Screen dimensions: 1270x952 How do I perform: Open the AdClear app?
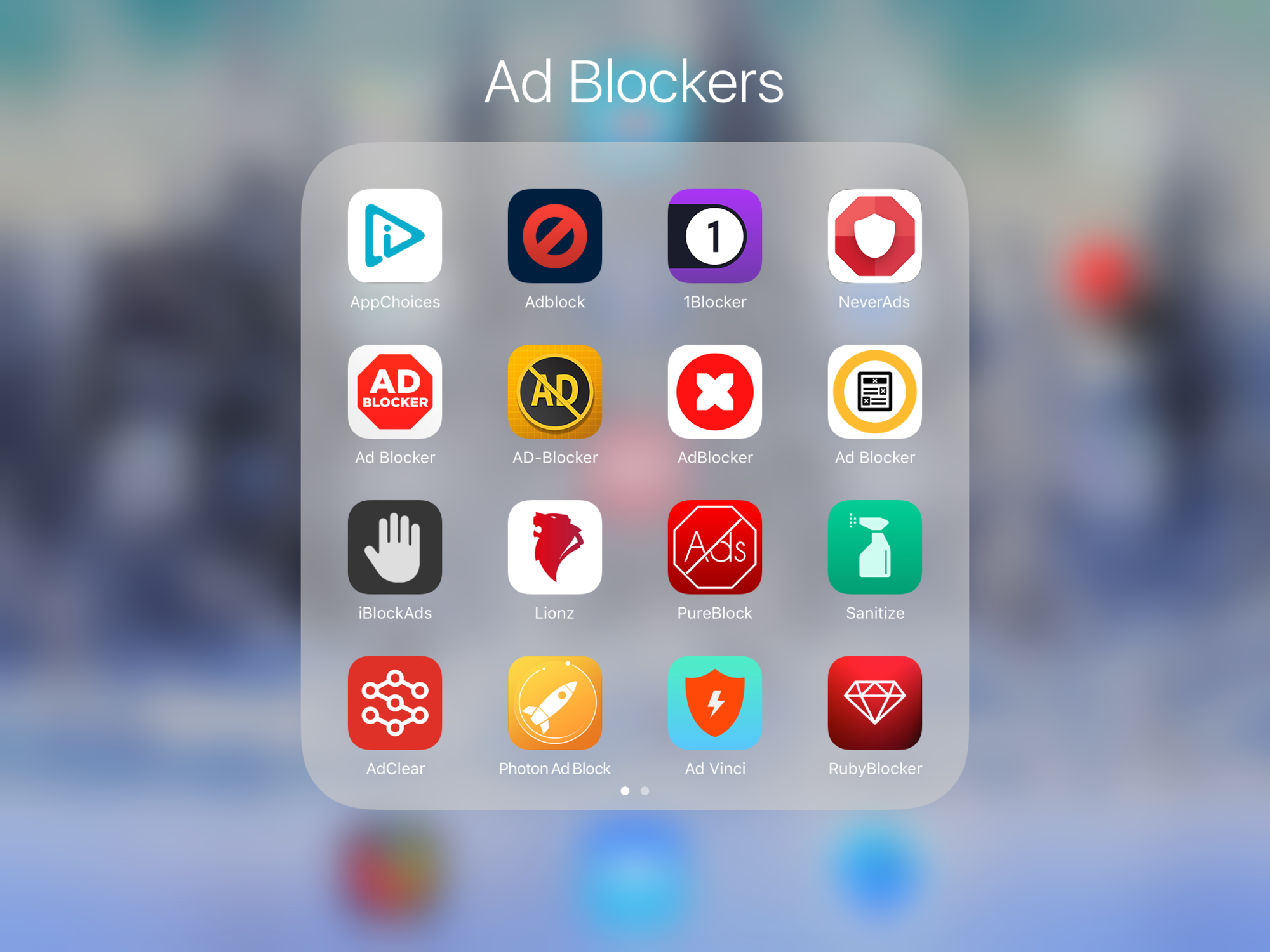click(394, 703)
